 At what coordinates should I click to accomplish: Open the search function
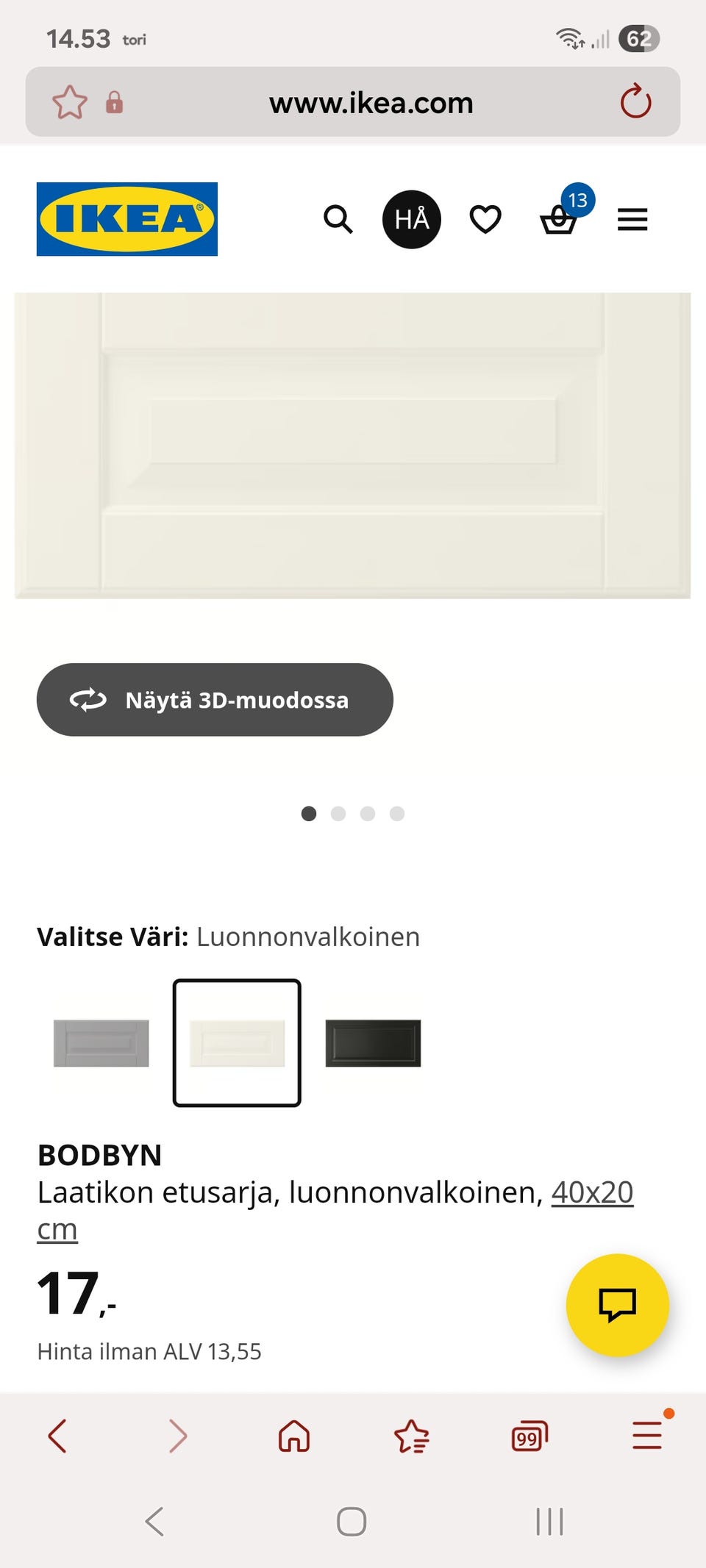click(339, 219)
